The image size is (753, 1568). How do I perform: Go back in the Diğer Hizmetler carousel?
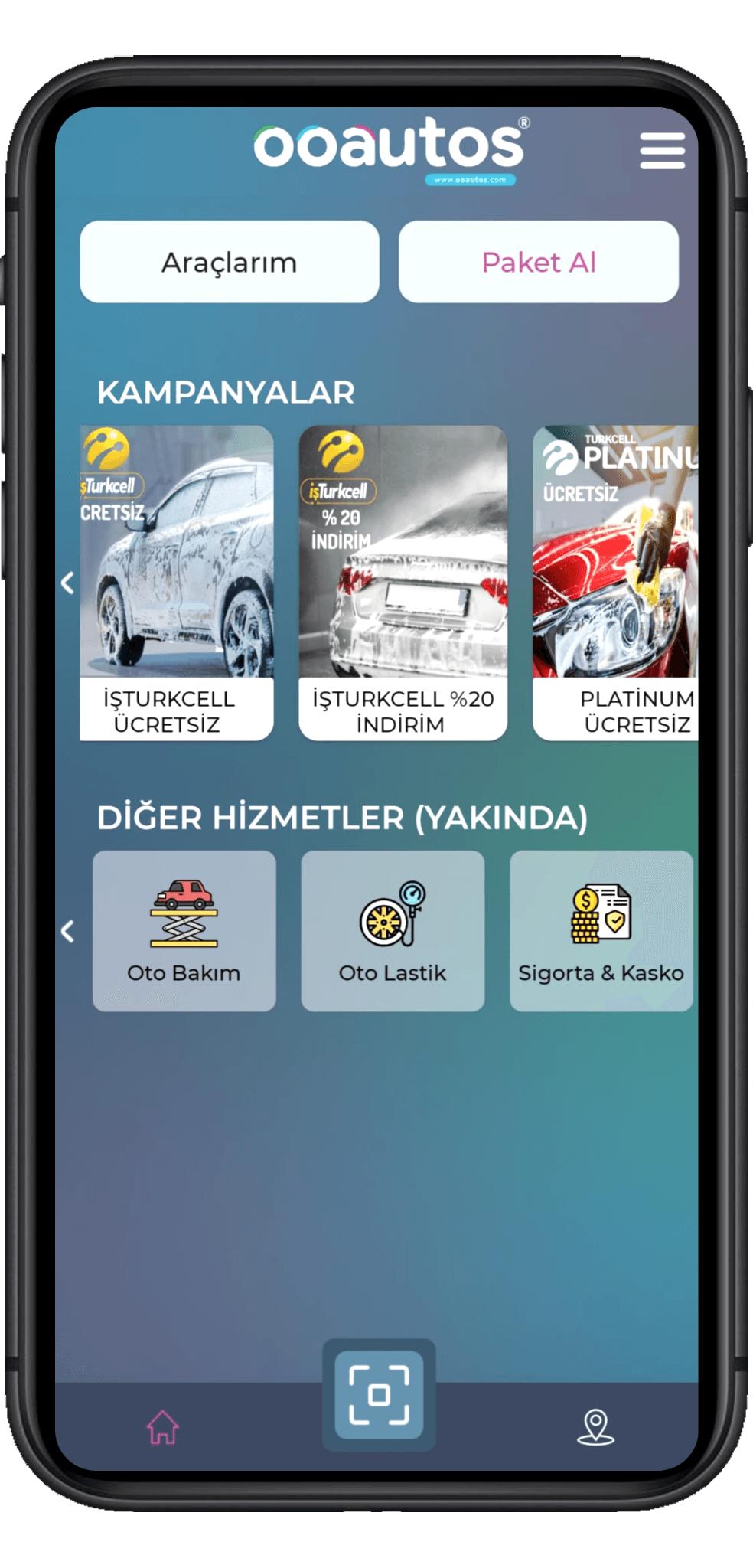tap(68, 931)
